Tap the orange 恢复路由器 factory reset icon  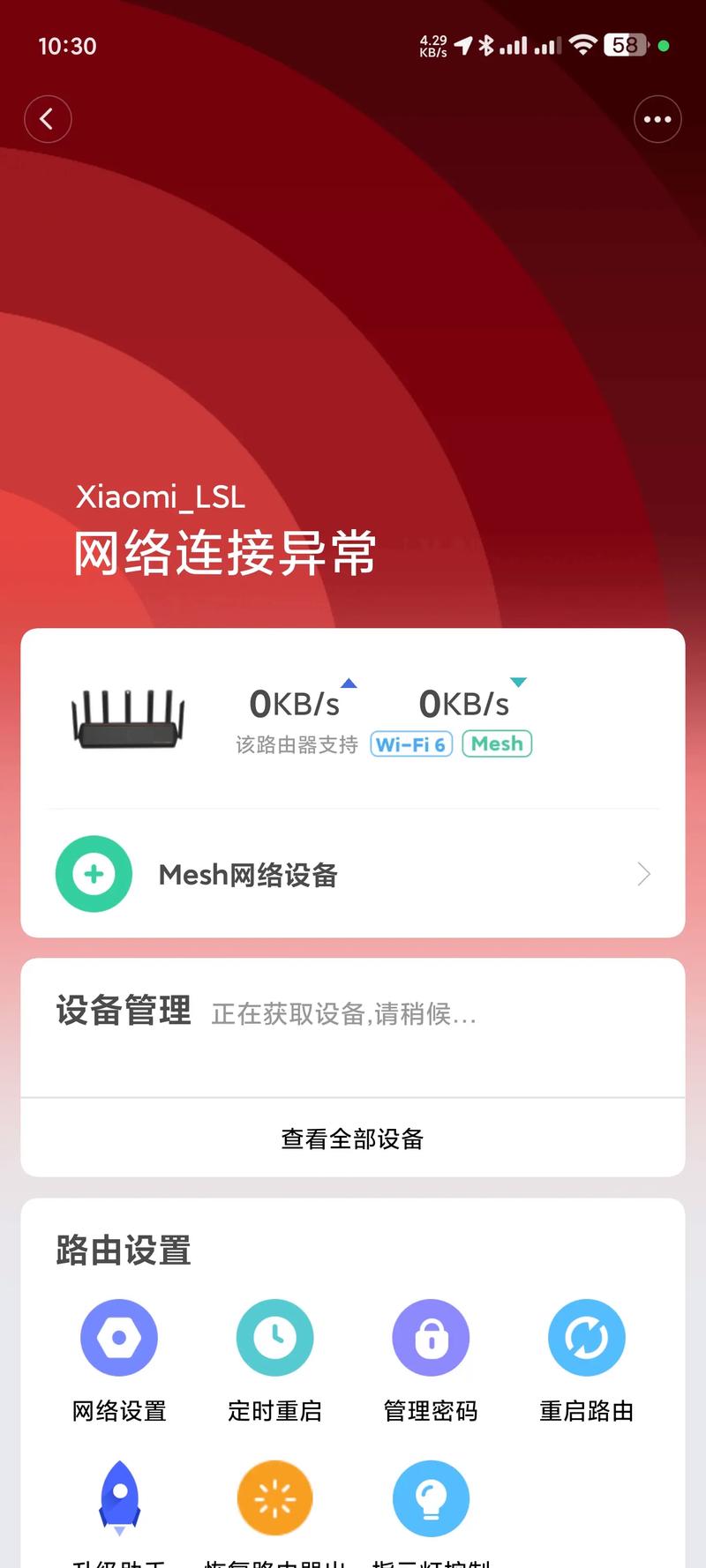click(x=274, y=1497)
